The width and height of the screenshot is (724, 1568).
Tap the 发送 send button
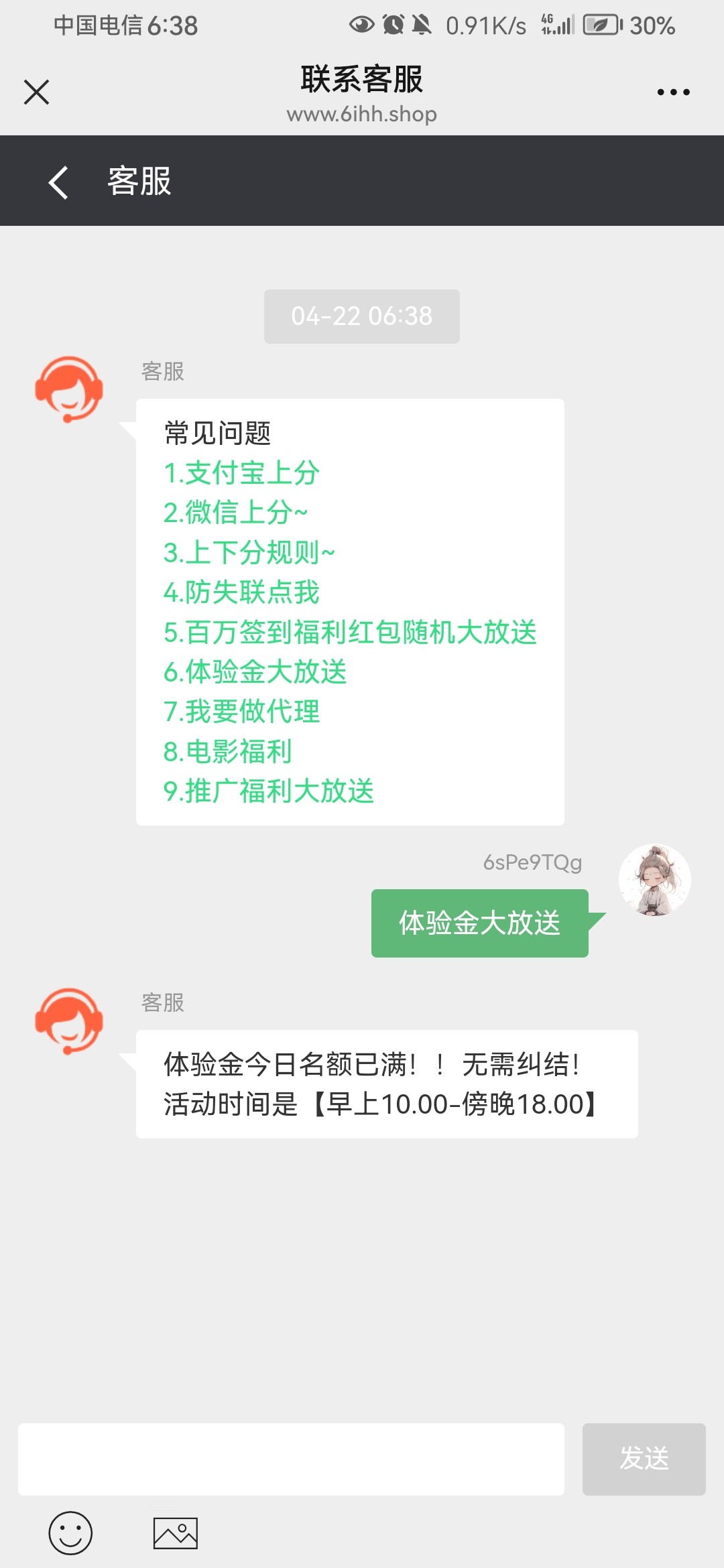644,1459
